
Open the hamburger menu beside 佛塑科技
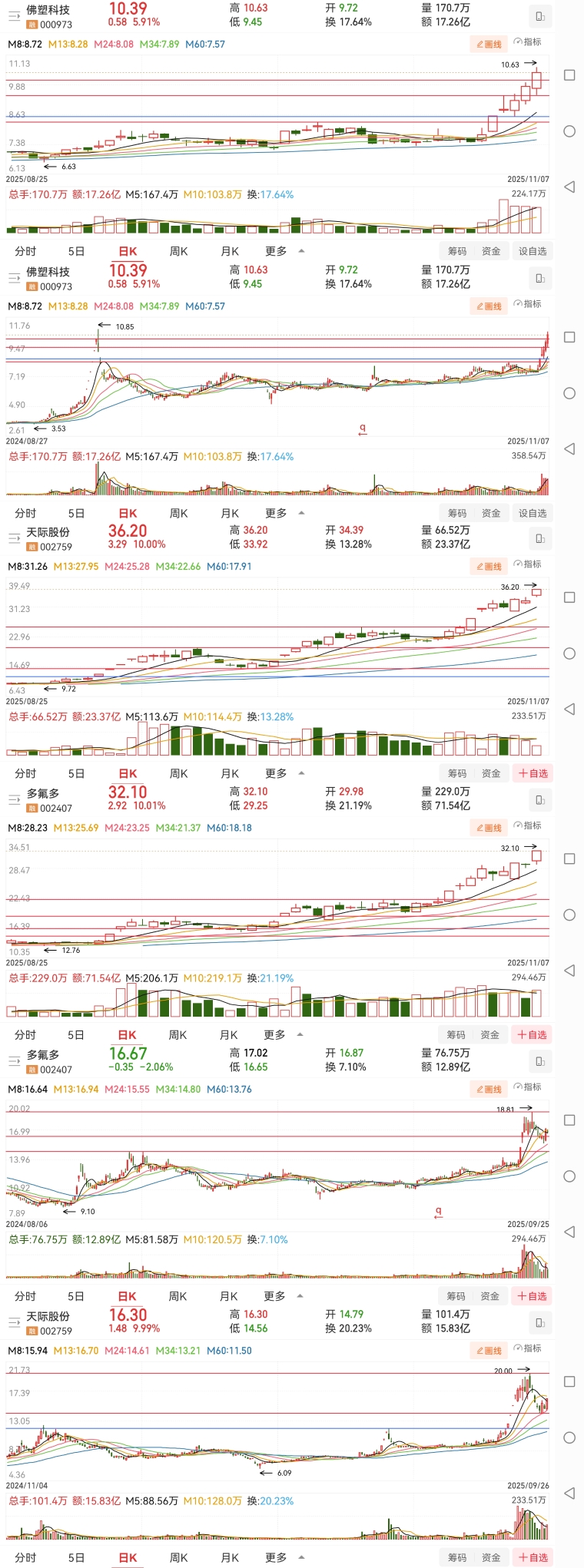(14, 15)
